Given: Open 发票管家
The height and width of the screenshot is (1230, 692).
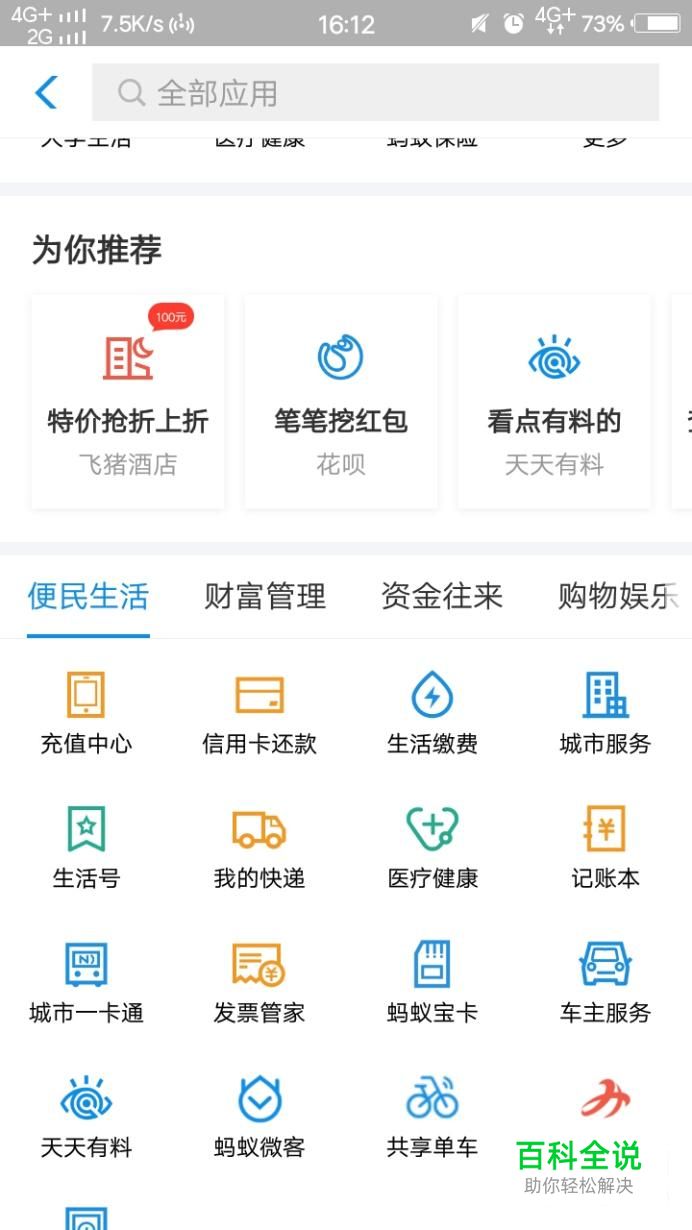Looking at the screenshot, I should pos(259,982).
